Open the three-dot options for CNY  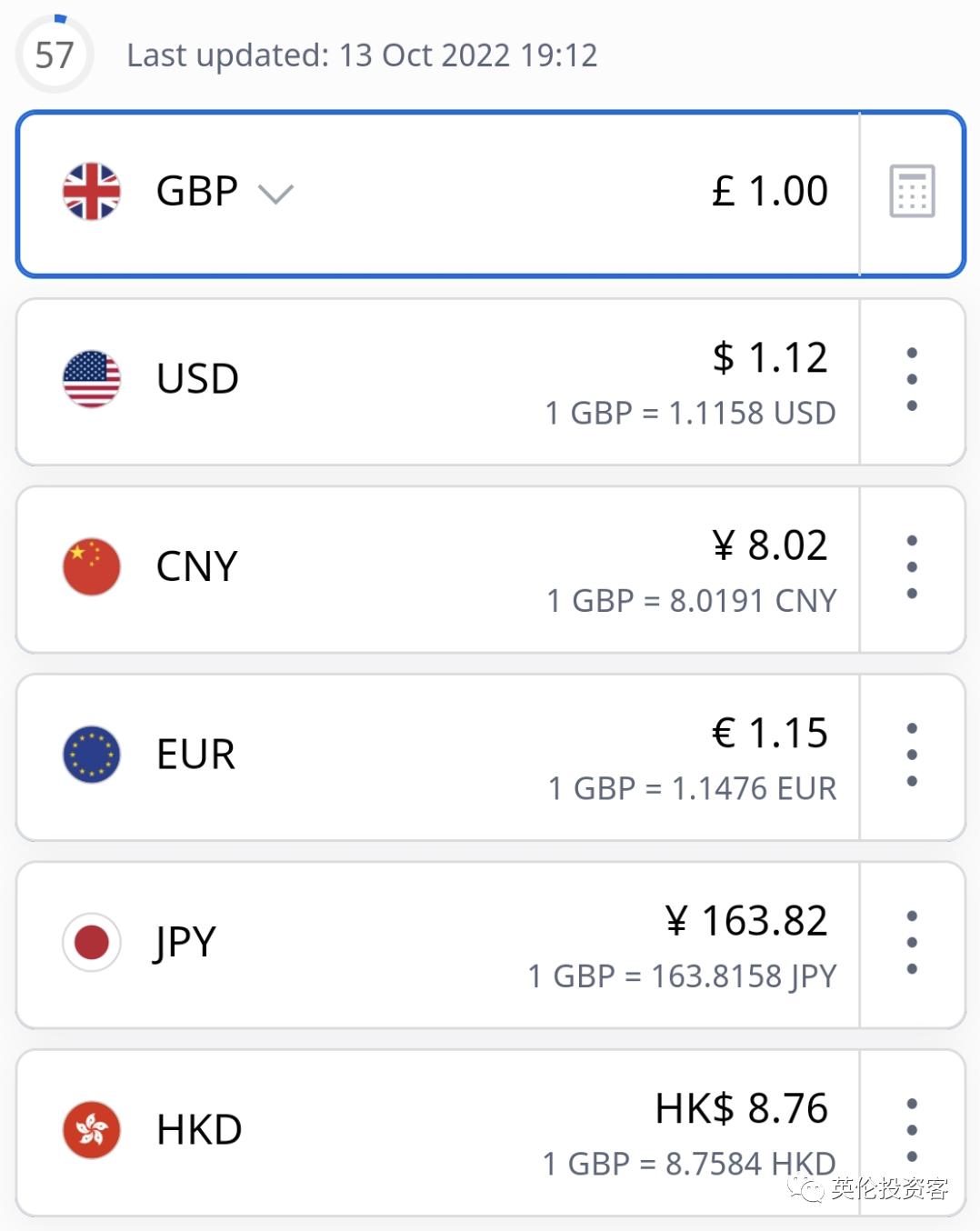point(912,566)
